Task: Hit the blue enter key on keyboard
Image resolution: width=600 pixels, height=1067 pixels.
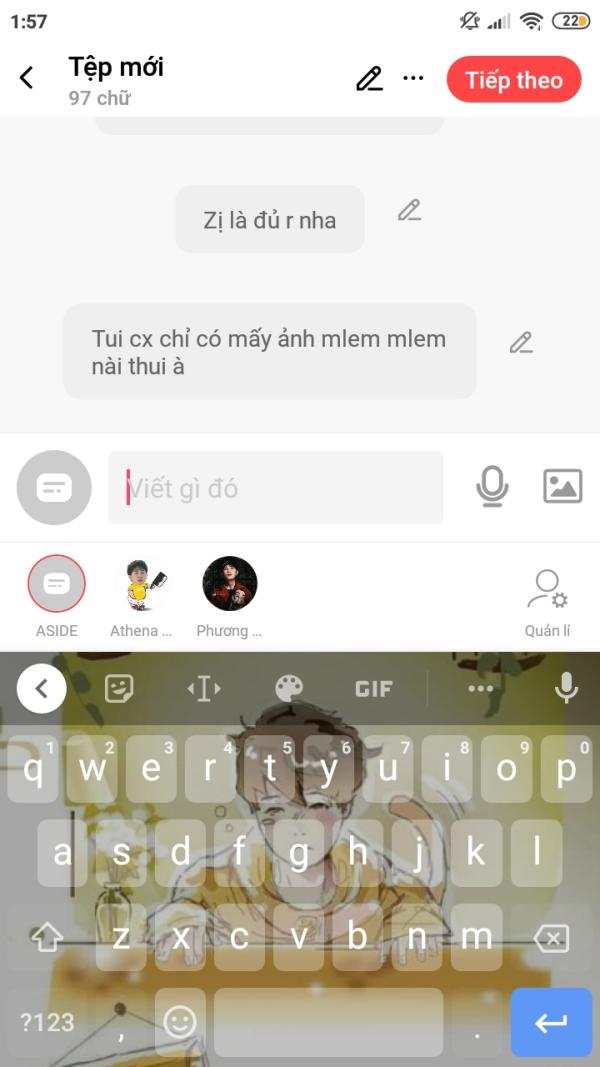Action: pos(551,1022)
